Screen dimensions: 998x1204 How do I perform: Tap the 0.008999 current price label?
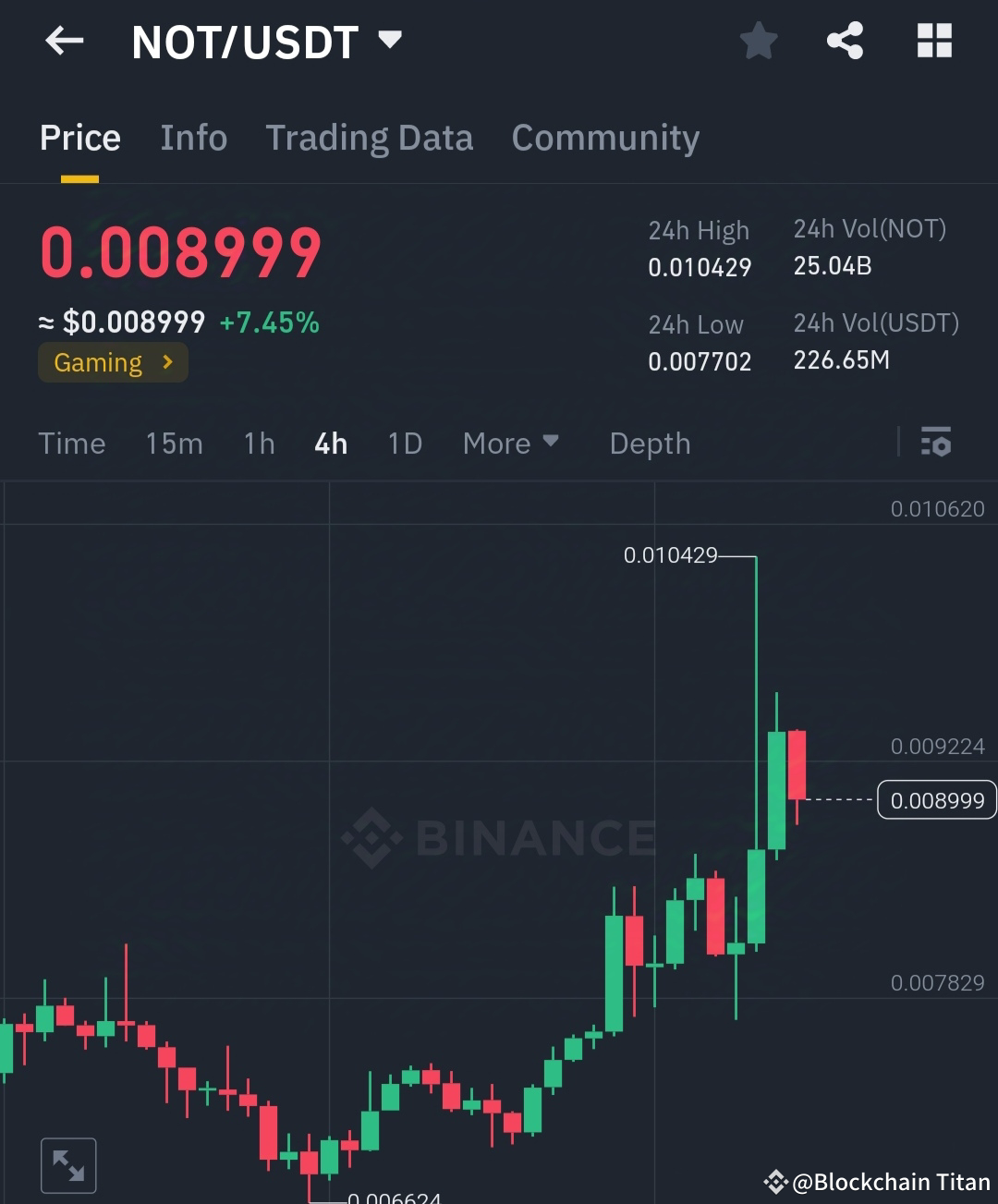936,800
